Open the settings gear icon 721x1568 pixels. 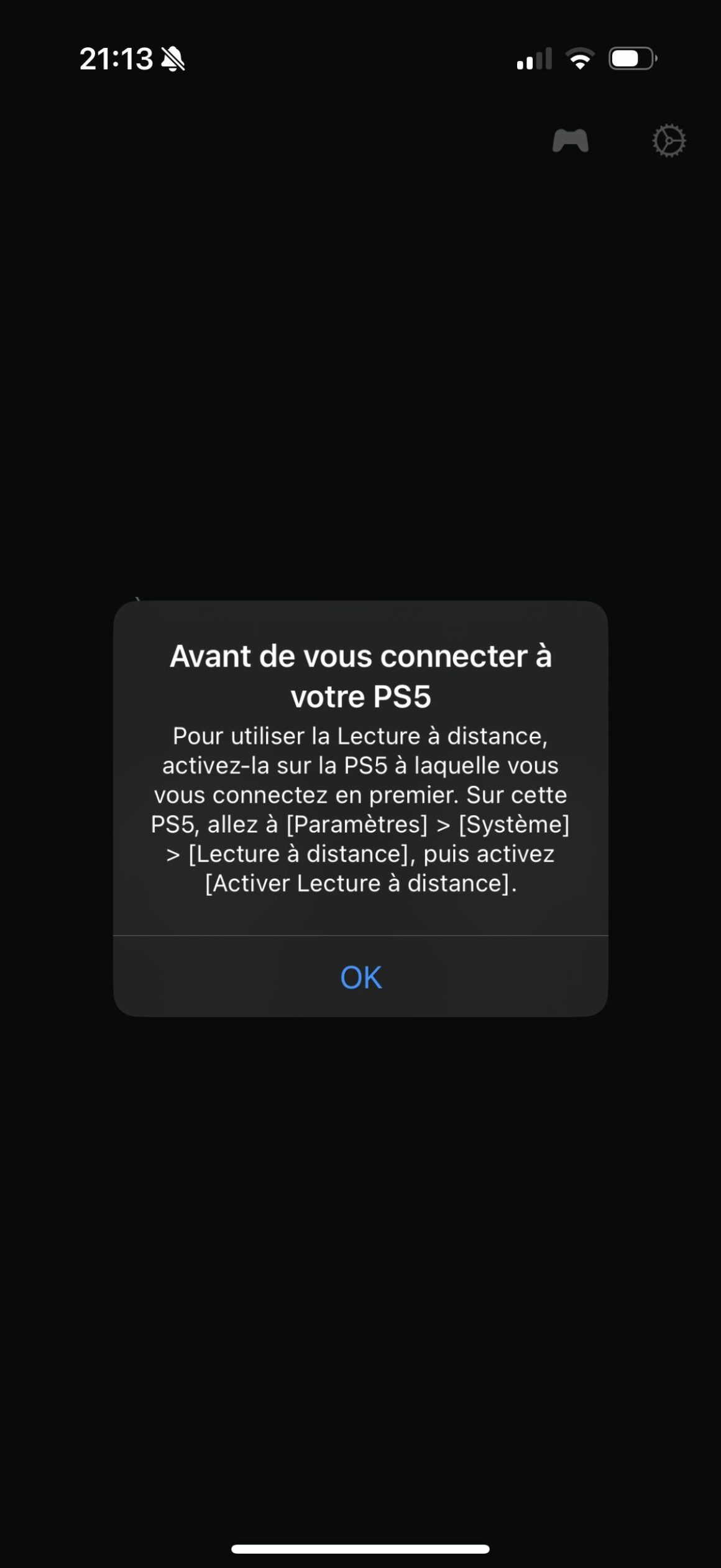click(669, 141)
